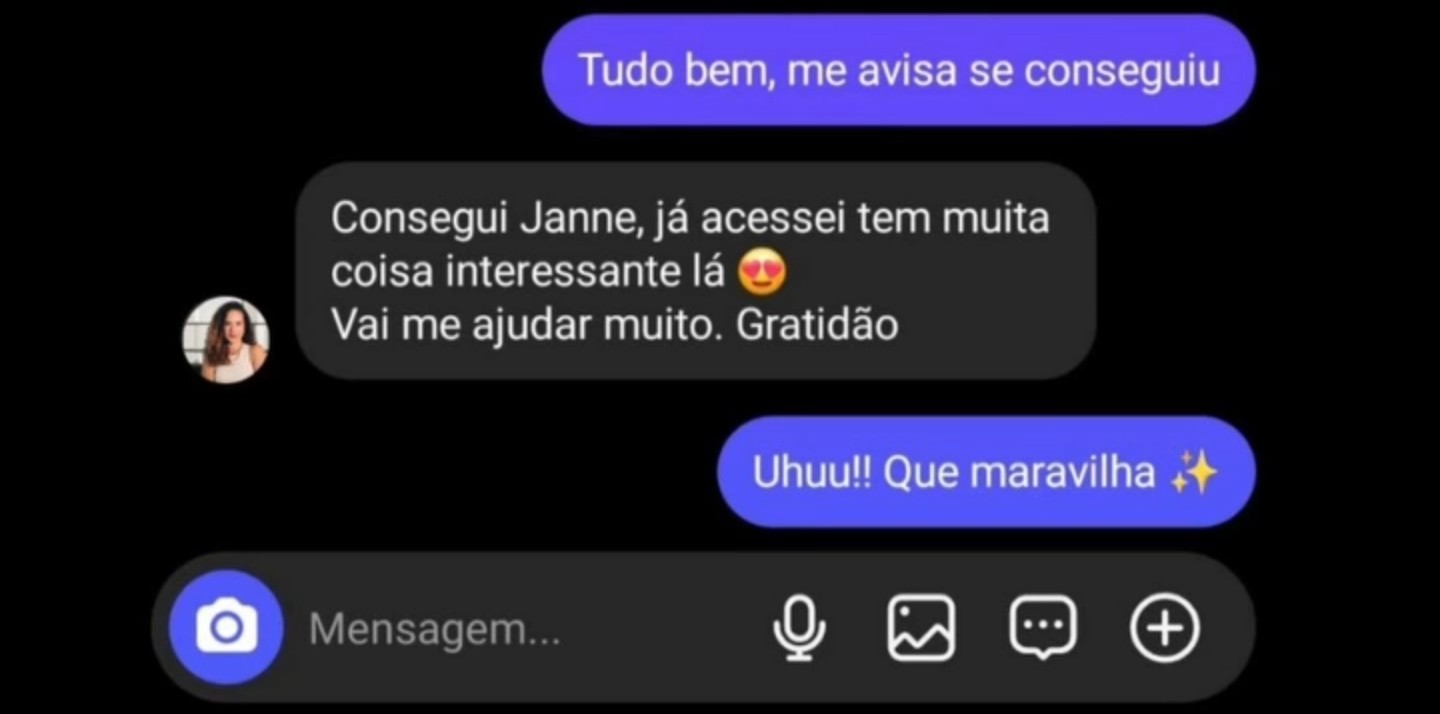Record a voice message with the microphone
The height and width of the screenshot is (714, 1440).
[x=799, y=628]
